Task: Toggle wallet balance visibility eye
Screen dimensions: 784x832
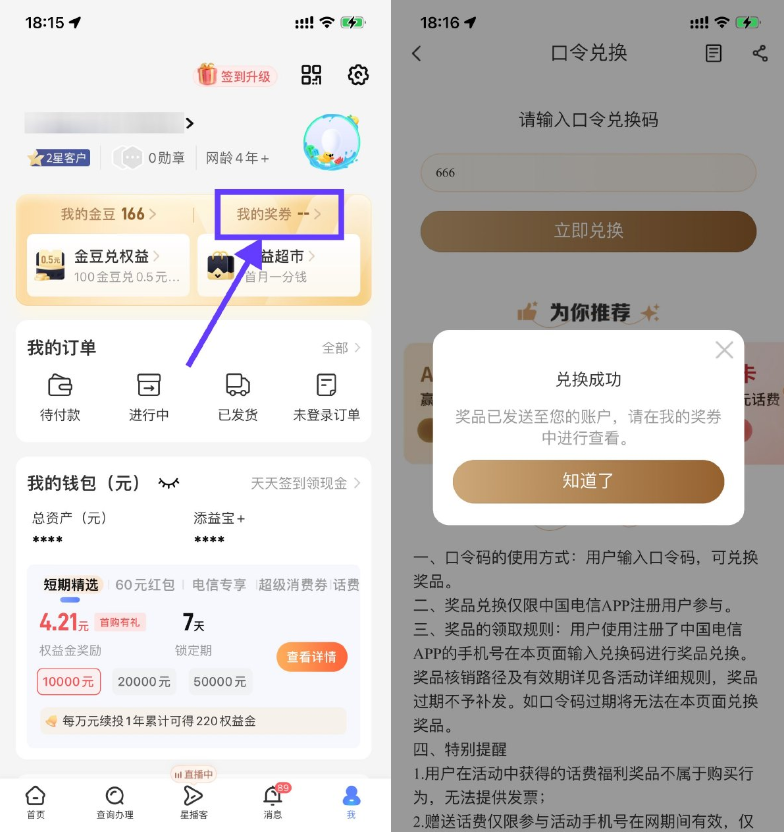Action: pyautogui.click(x=169, y=483)
